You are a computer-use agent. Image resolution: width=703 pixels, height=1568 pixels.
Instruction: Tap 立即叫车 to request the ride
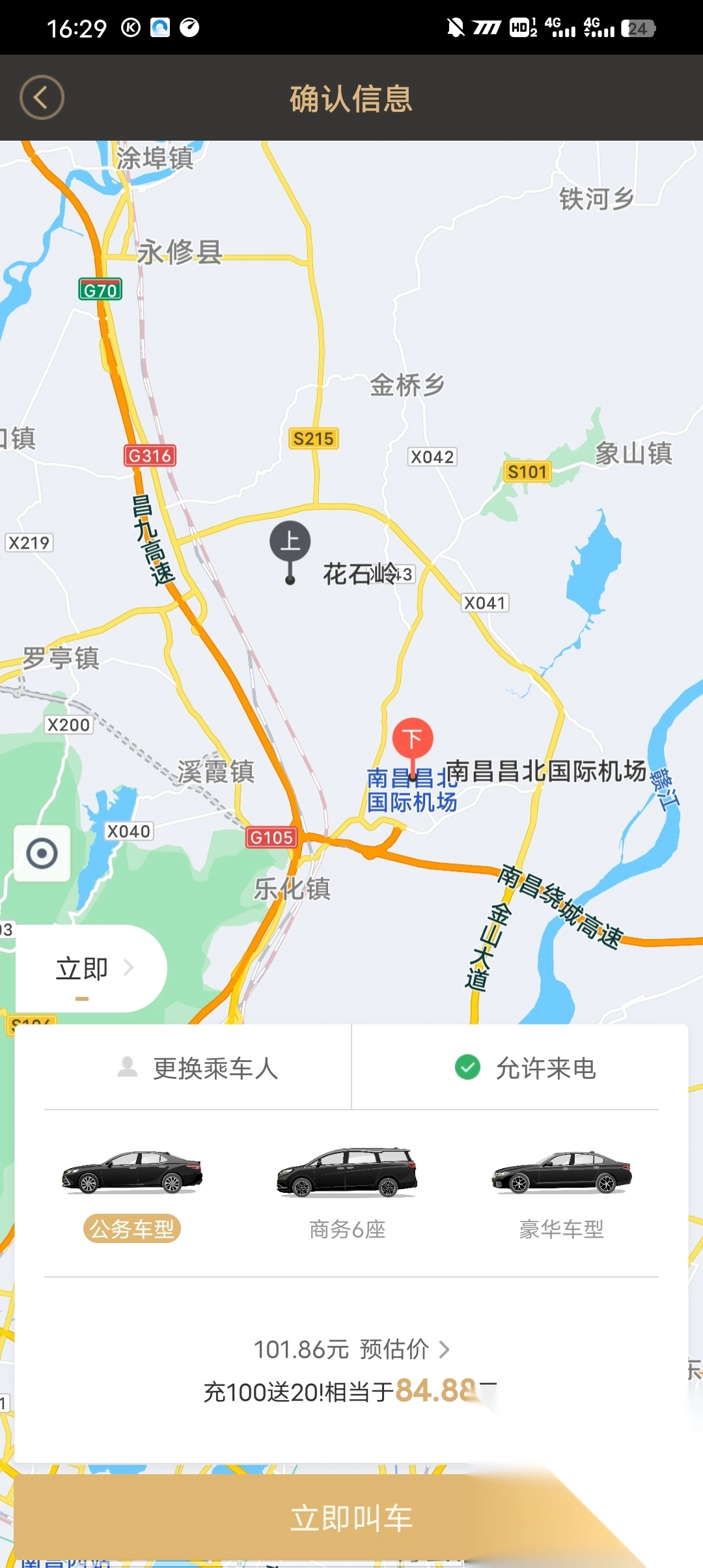click(x=351, y=1519)
